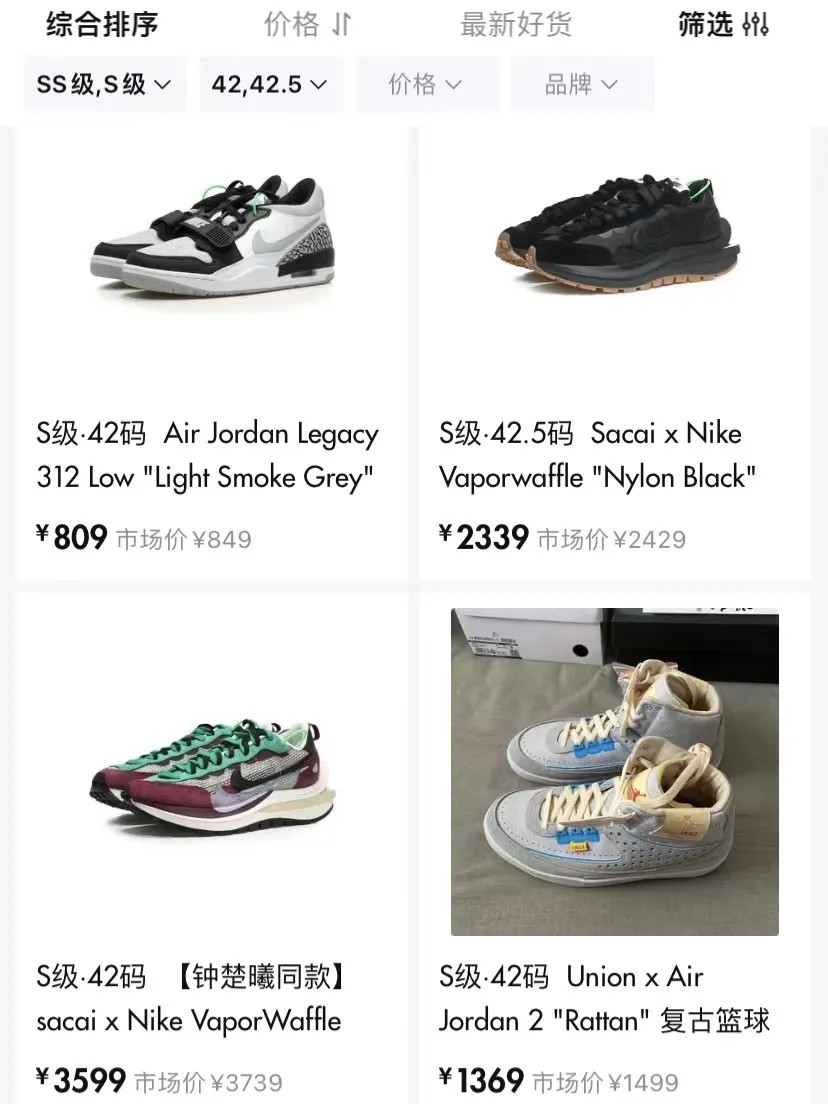The image size is (828, 1104).
Task: View the Union x Air Jordan 2 Rattan
Action: [614, 850]
